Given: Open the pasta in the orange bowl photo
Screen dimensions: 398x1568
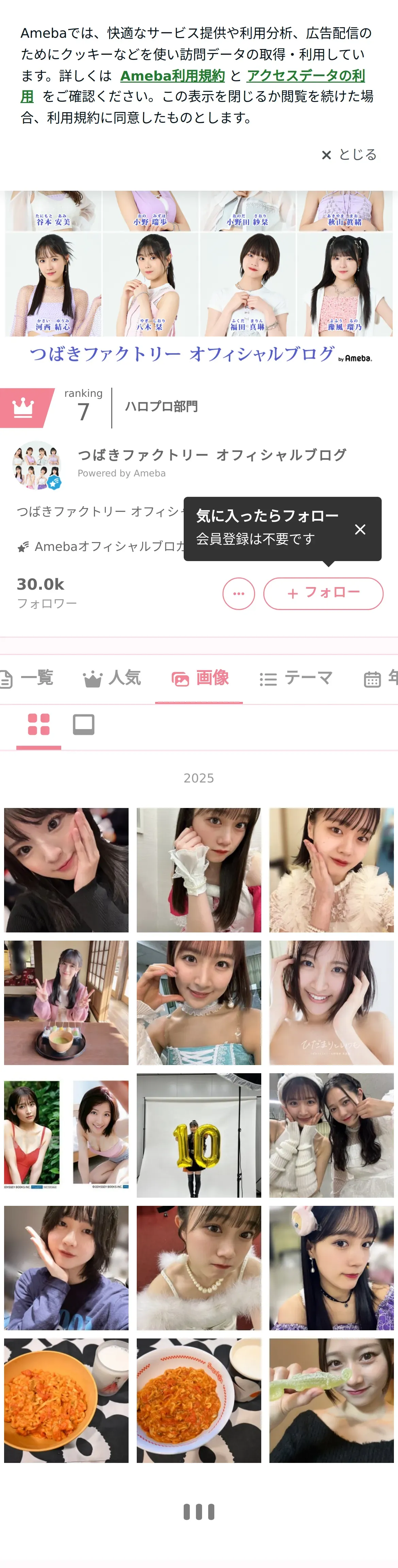Looking at the screenshot, I should tap(66, 1400).
